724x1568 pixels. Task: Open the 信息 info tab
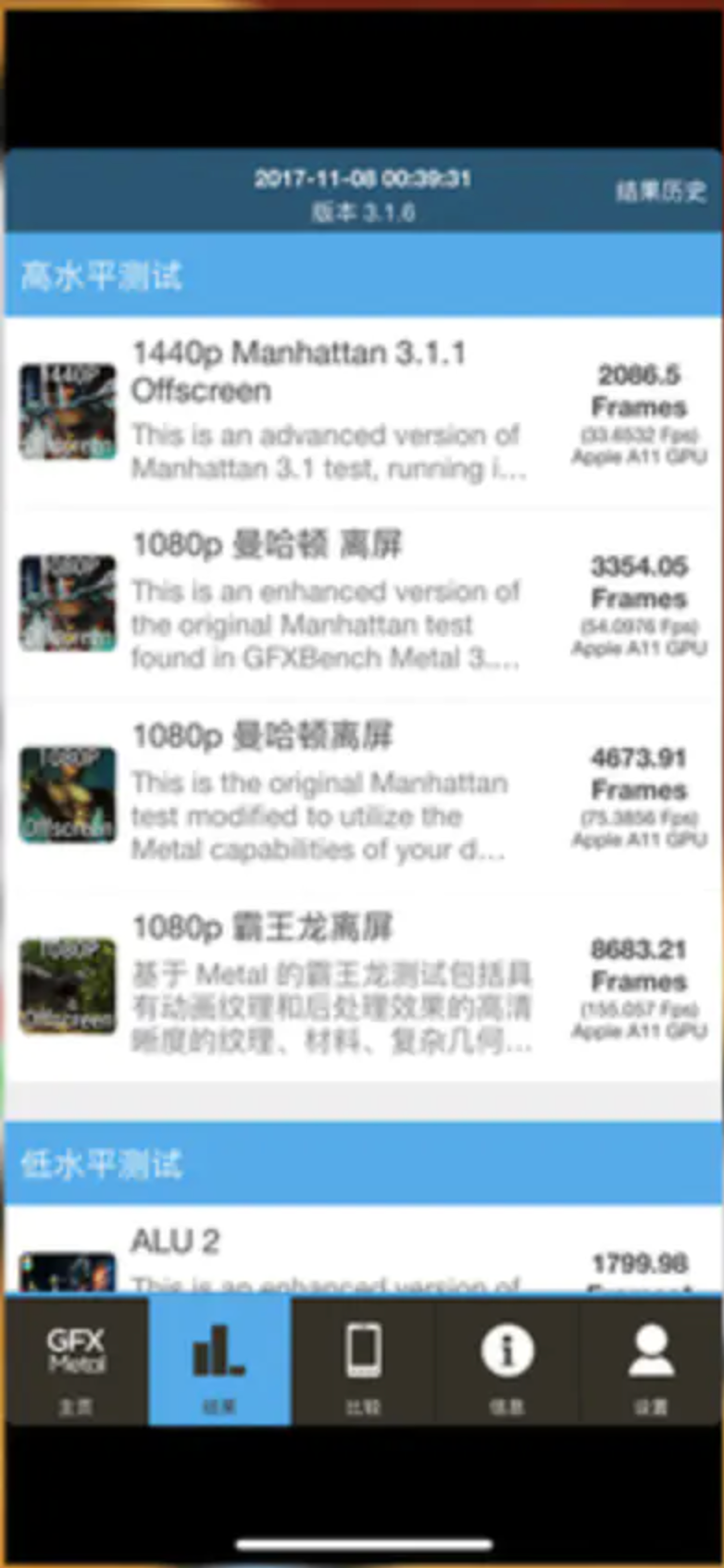[506, 1361]
